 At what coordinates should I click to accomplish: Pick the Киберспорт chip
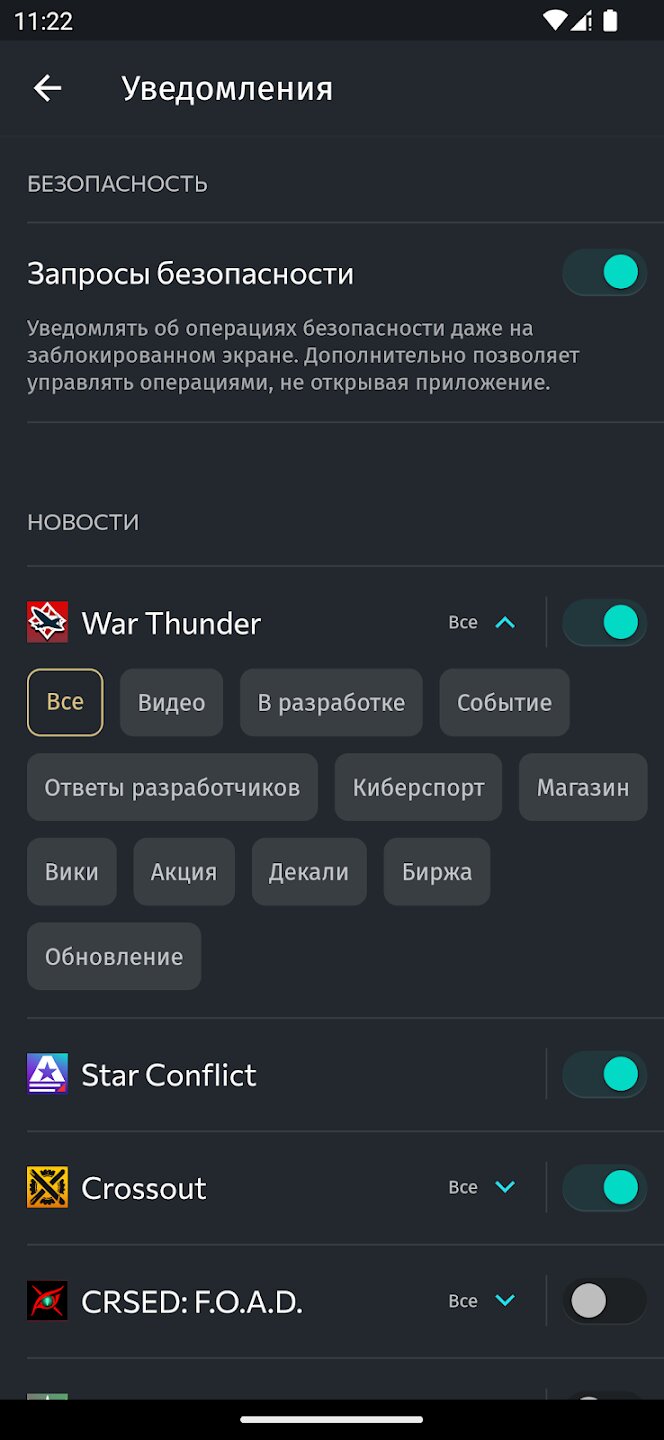pos(418,787)
